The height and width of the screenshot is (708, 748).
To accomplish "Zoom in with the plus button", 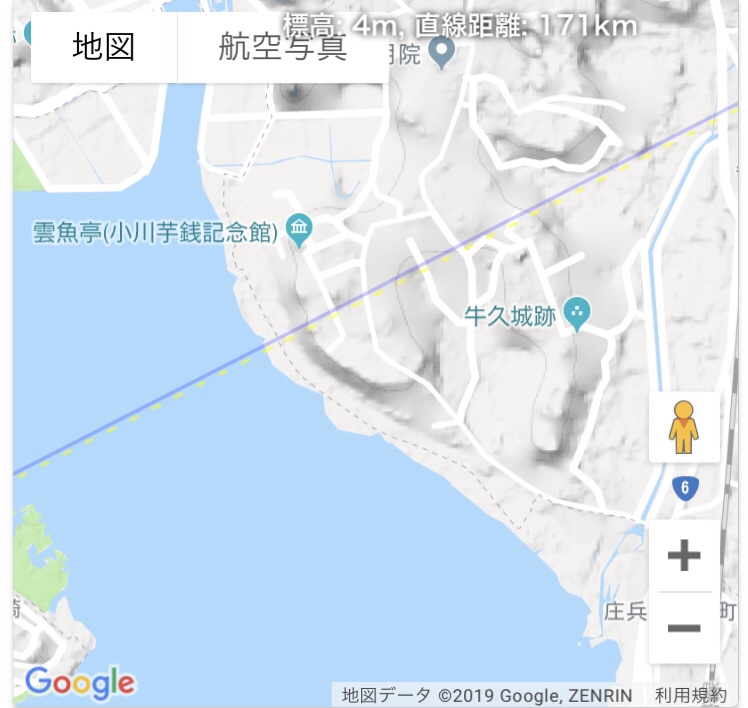I will pyautogui.click(x=684, y=555).
